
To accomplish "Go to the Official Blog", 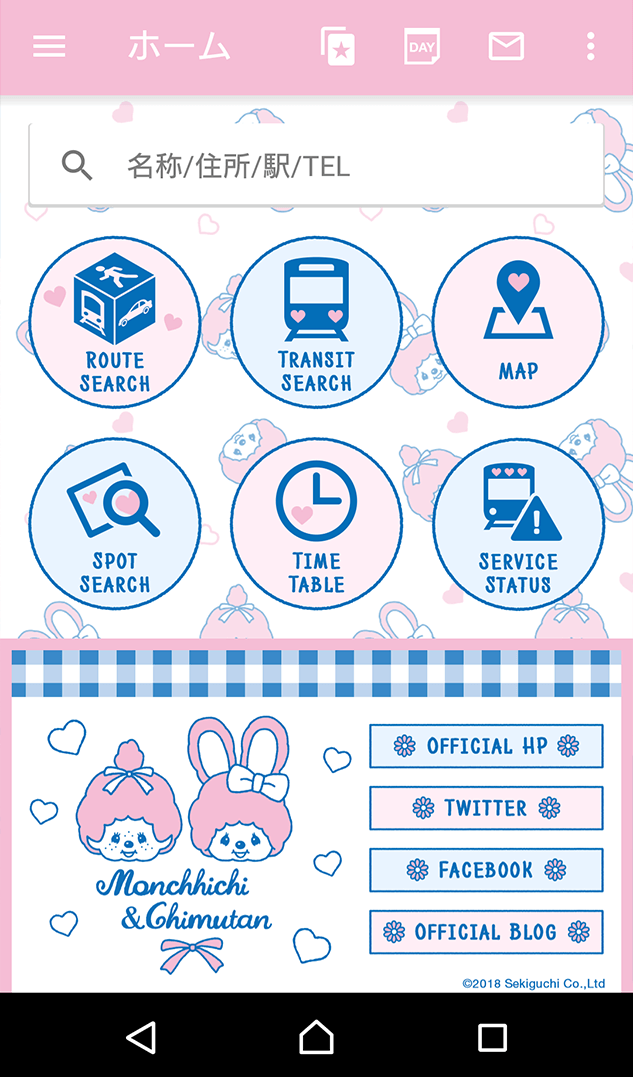I will 486,932.
